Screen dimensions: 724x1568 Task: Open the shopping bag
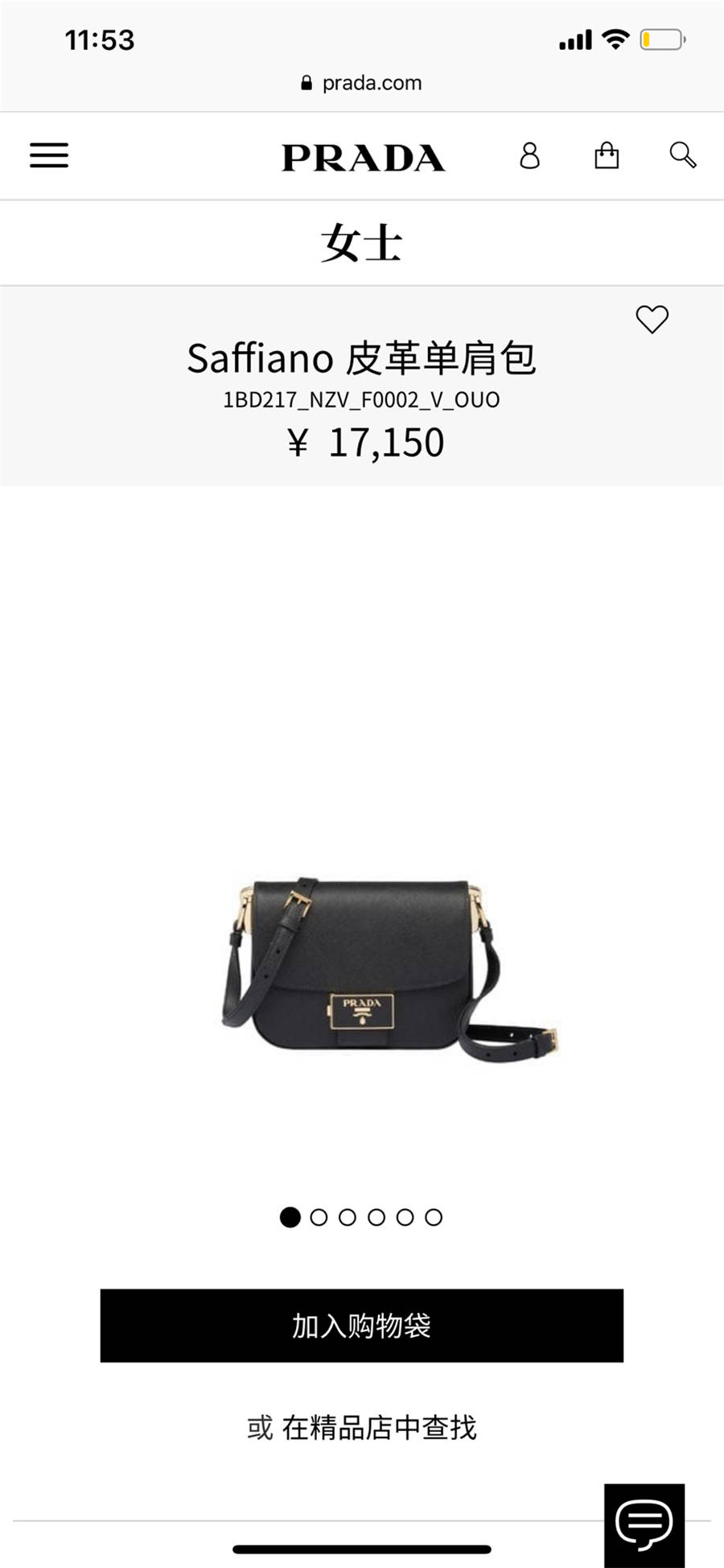click(x=607, y=155)
